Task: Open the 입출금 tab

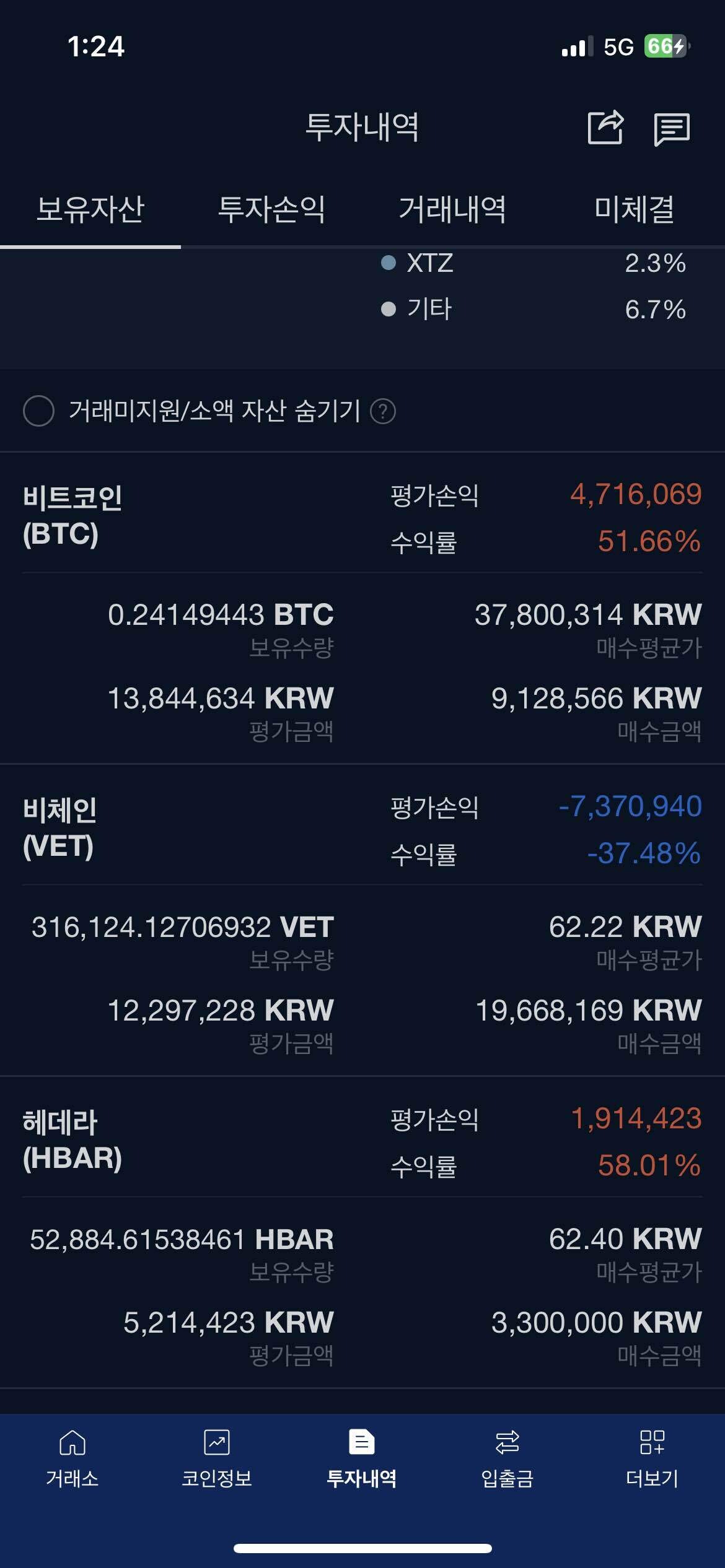Action: pos(507,1458)
